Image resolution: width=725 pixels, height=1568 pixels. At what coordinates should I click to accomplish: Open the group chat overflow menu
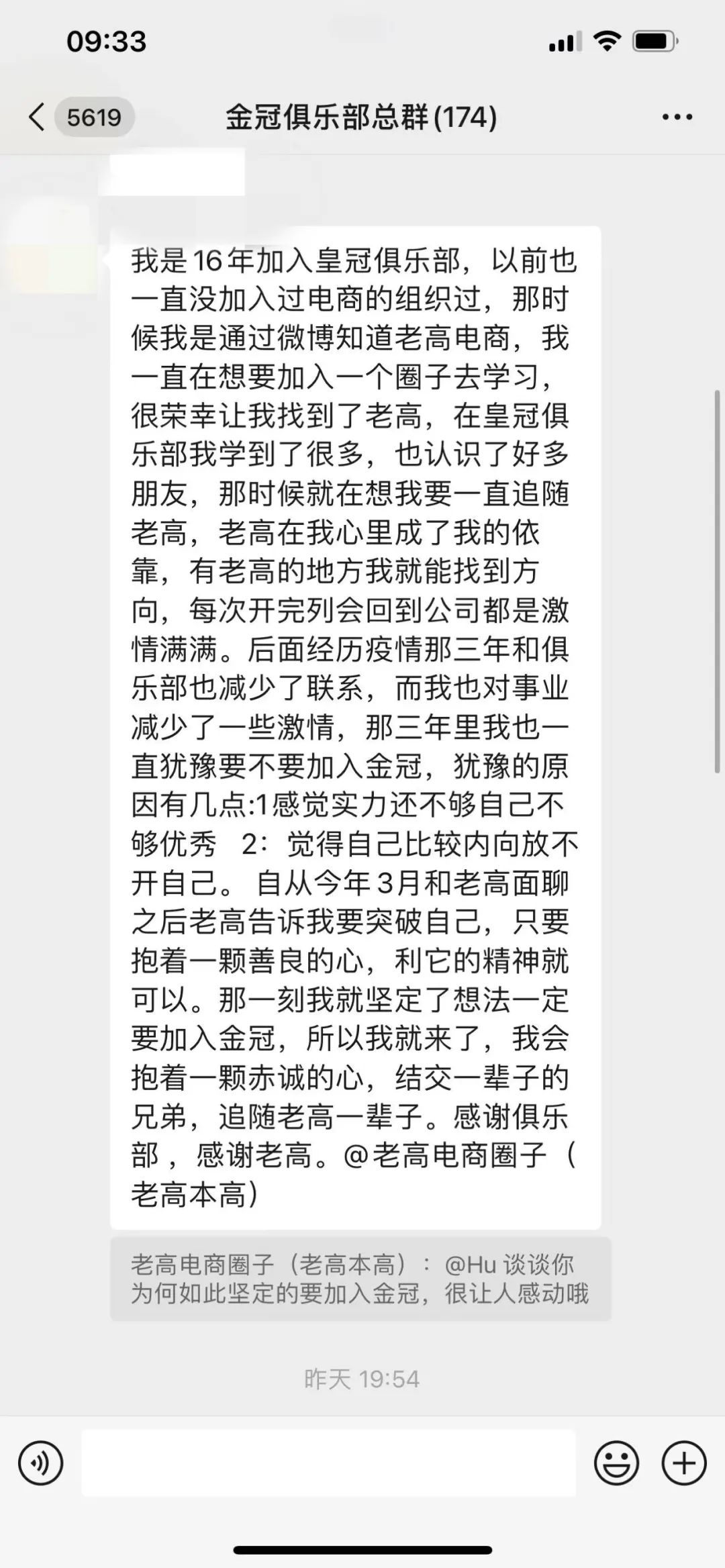(677, 117)
